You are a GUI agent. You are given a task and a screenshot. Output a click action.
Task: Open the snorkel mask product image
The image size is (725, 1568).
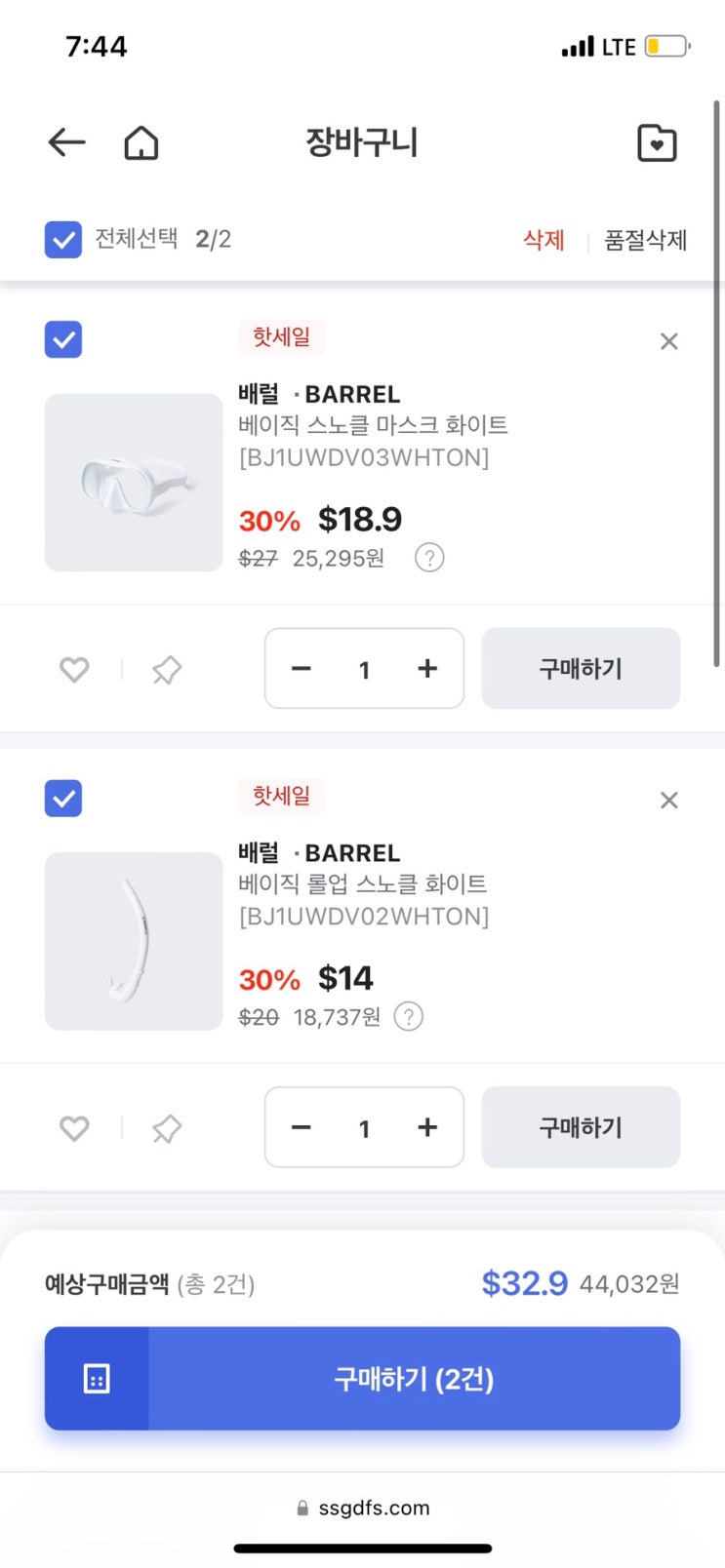point(134,482)
